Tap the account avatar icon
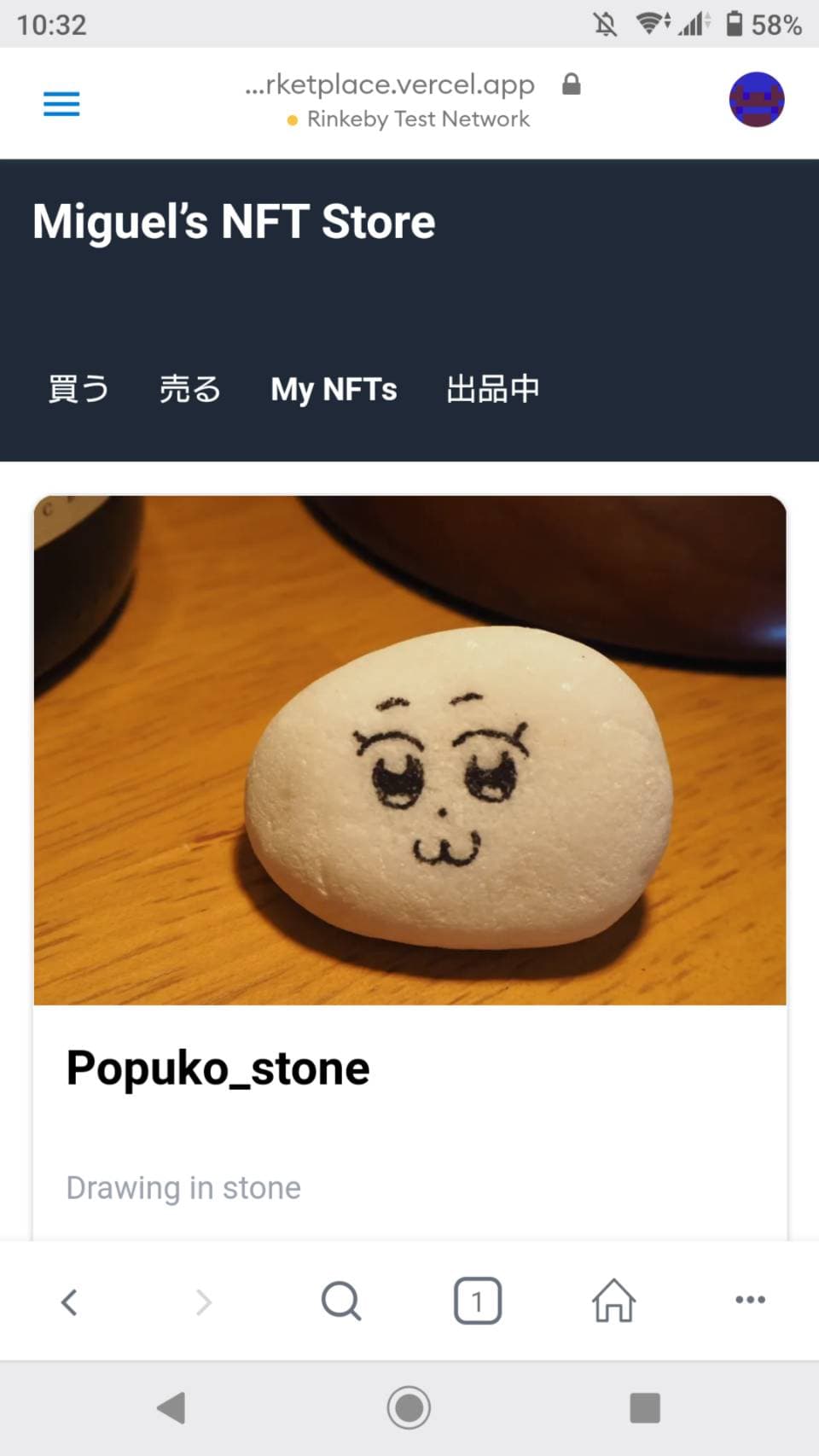 (757, 100)
